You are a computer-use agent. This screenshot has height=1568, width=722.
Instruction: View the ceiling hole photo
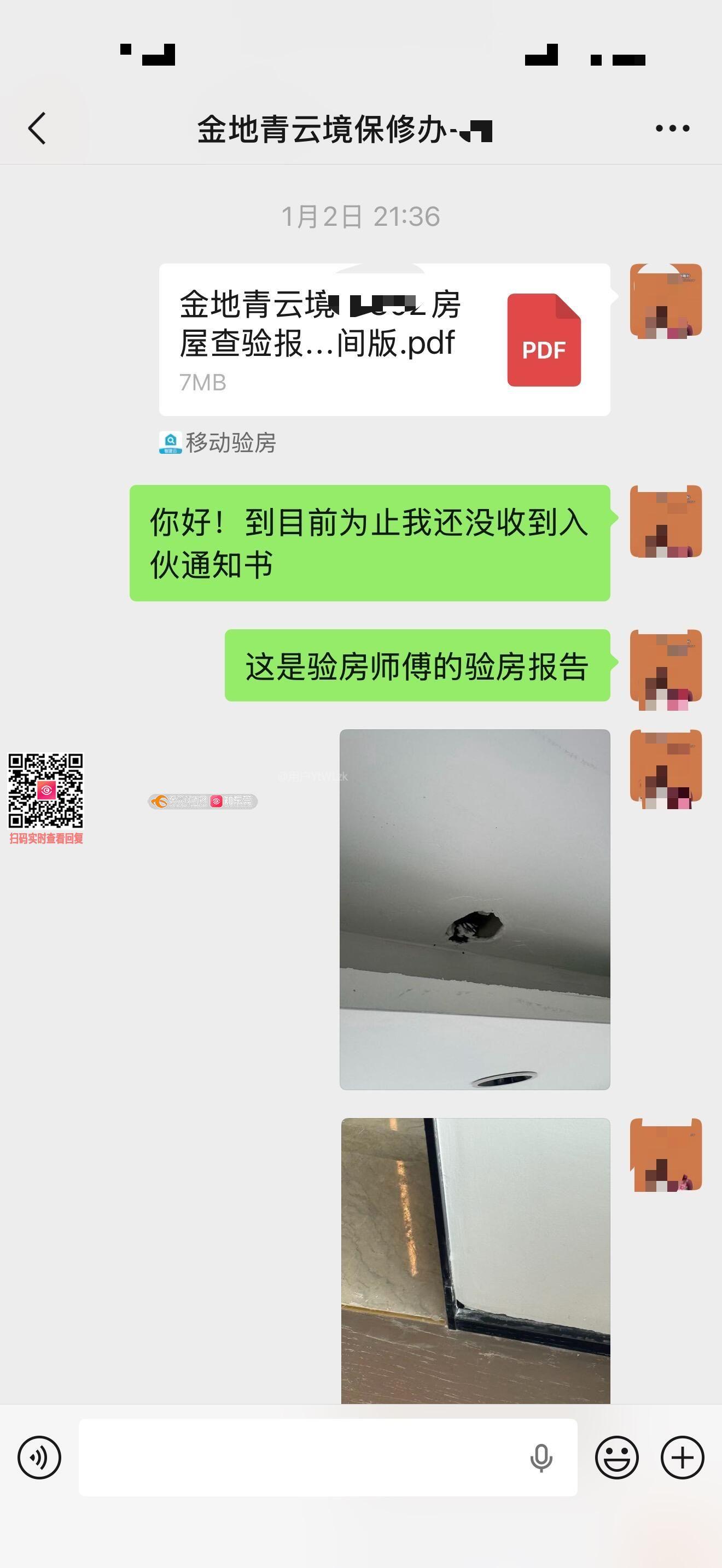click(x=474, y=909)
